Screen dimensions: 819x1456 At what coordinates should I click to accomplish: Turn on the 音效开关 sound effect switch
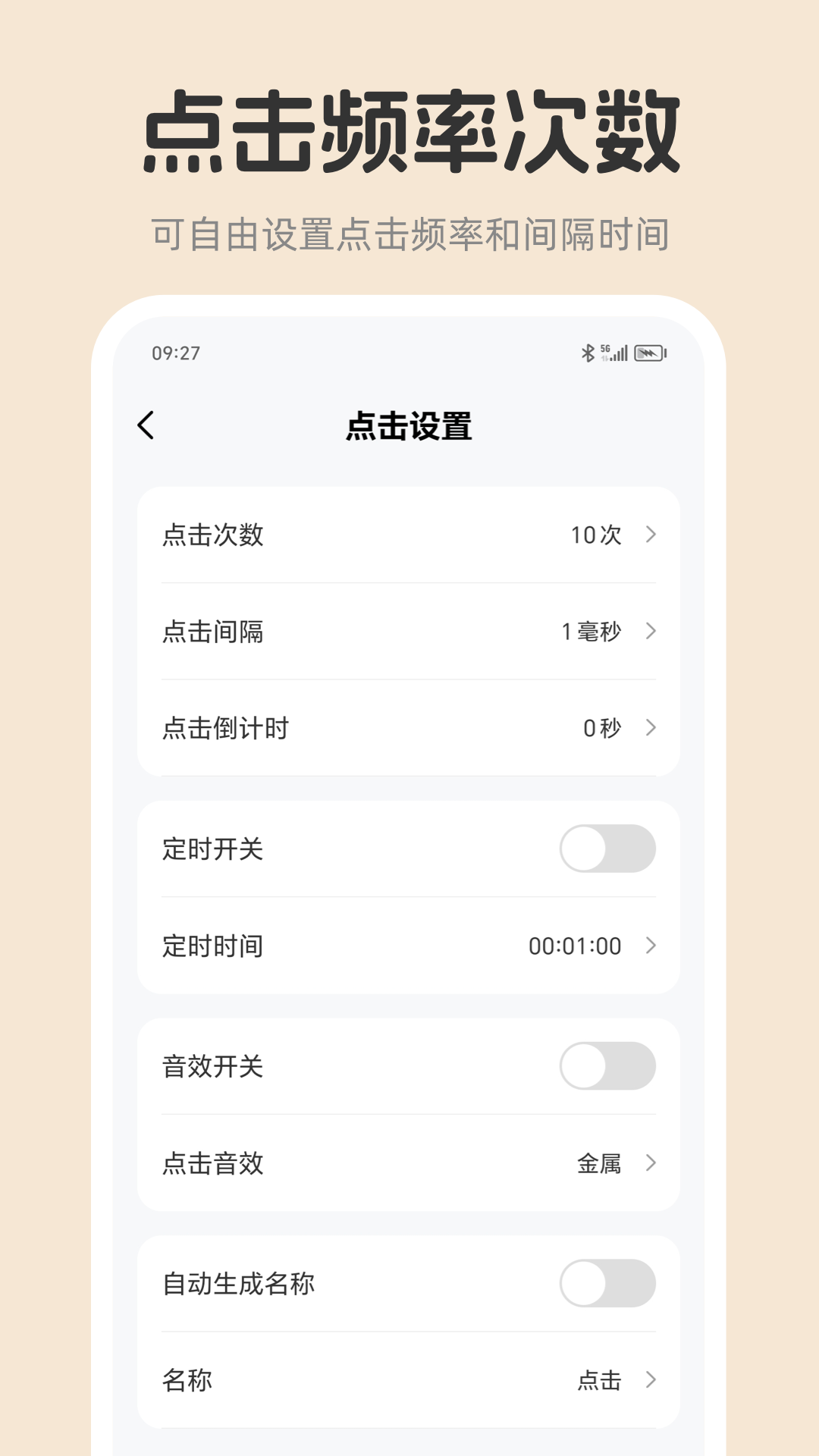pyautogui.click(x=607, y=1065)
